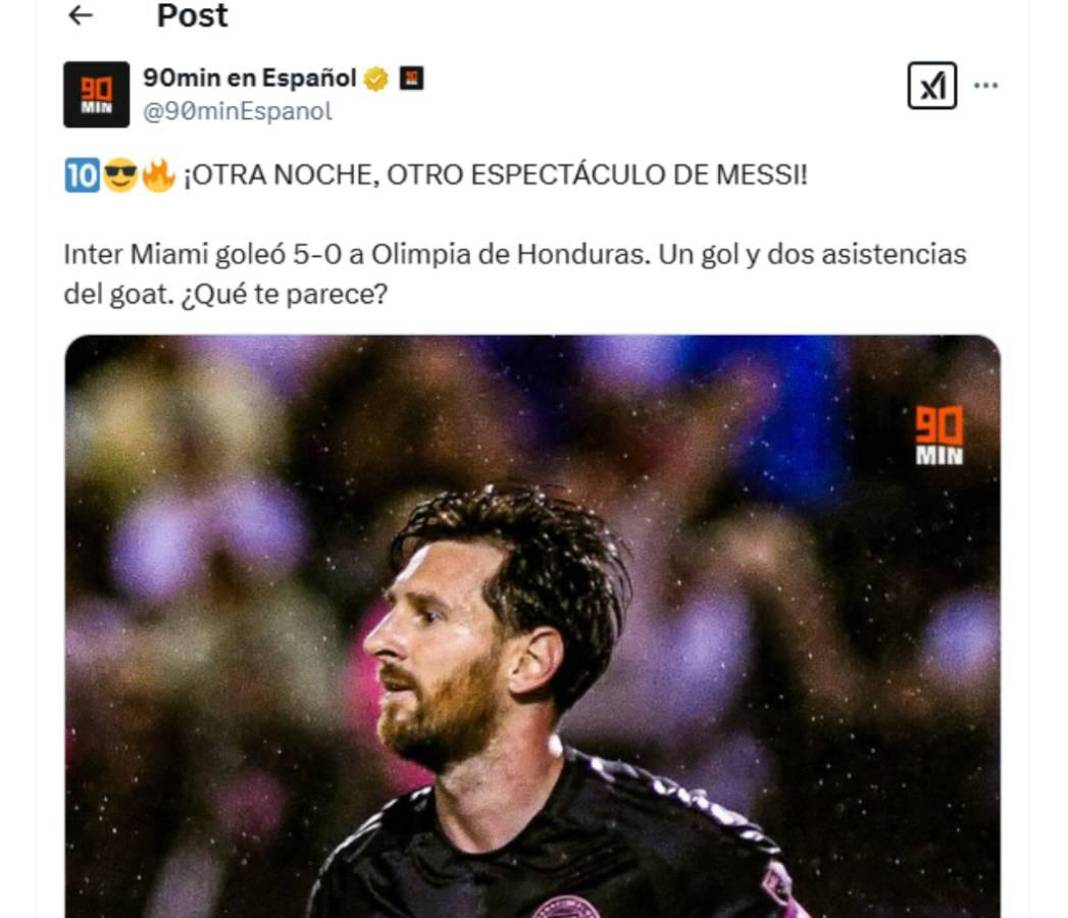Open the @90minEspanol handle

click(237, 111)
